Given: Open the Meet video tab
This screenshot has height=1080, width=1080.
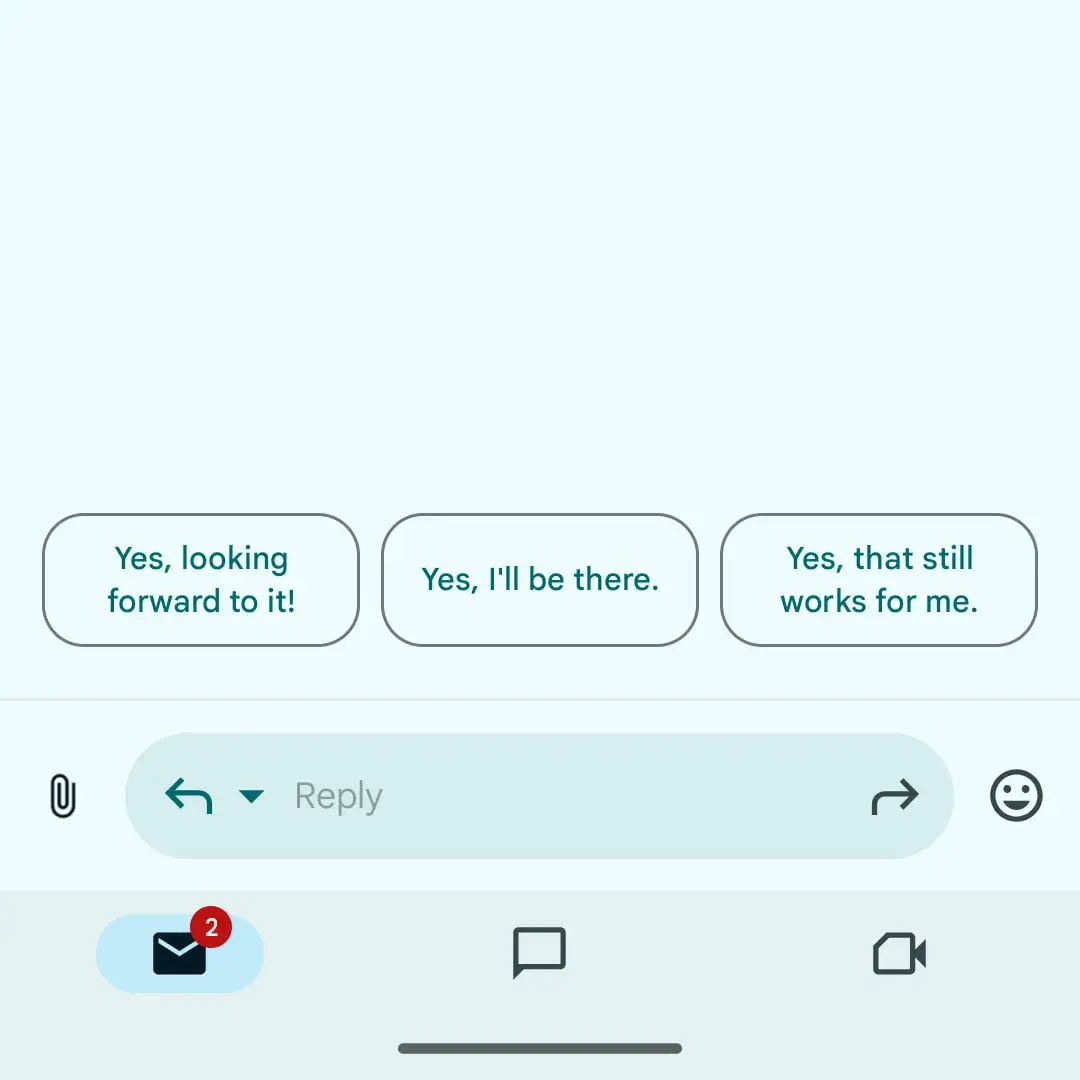Looking at the screenshot, I should [899, 953].
